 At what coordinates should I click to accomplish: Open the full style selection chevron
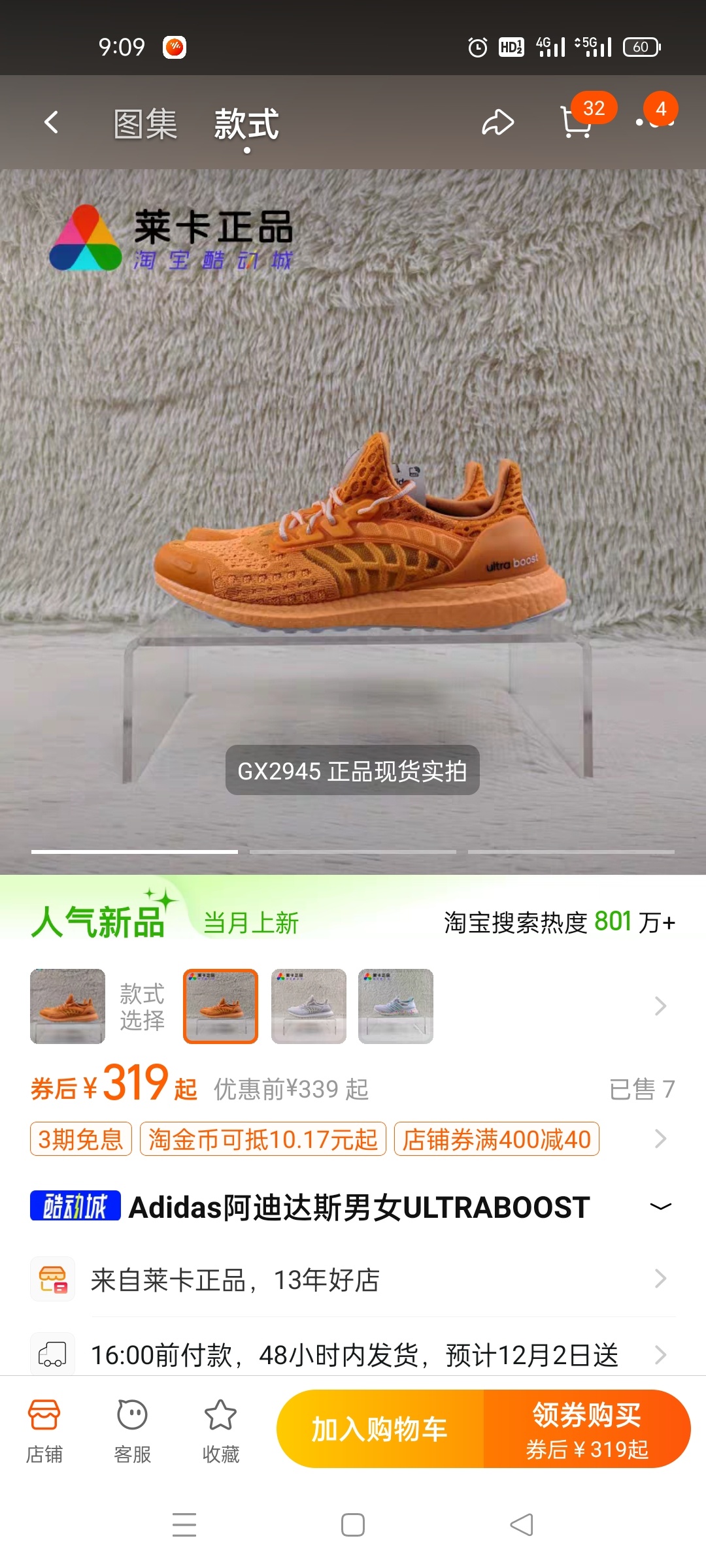[x=660, y=1006]
